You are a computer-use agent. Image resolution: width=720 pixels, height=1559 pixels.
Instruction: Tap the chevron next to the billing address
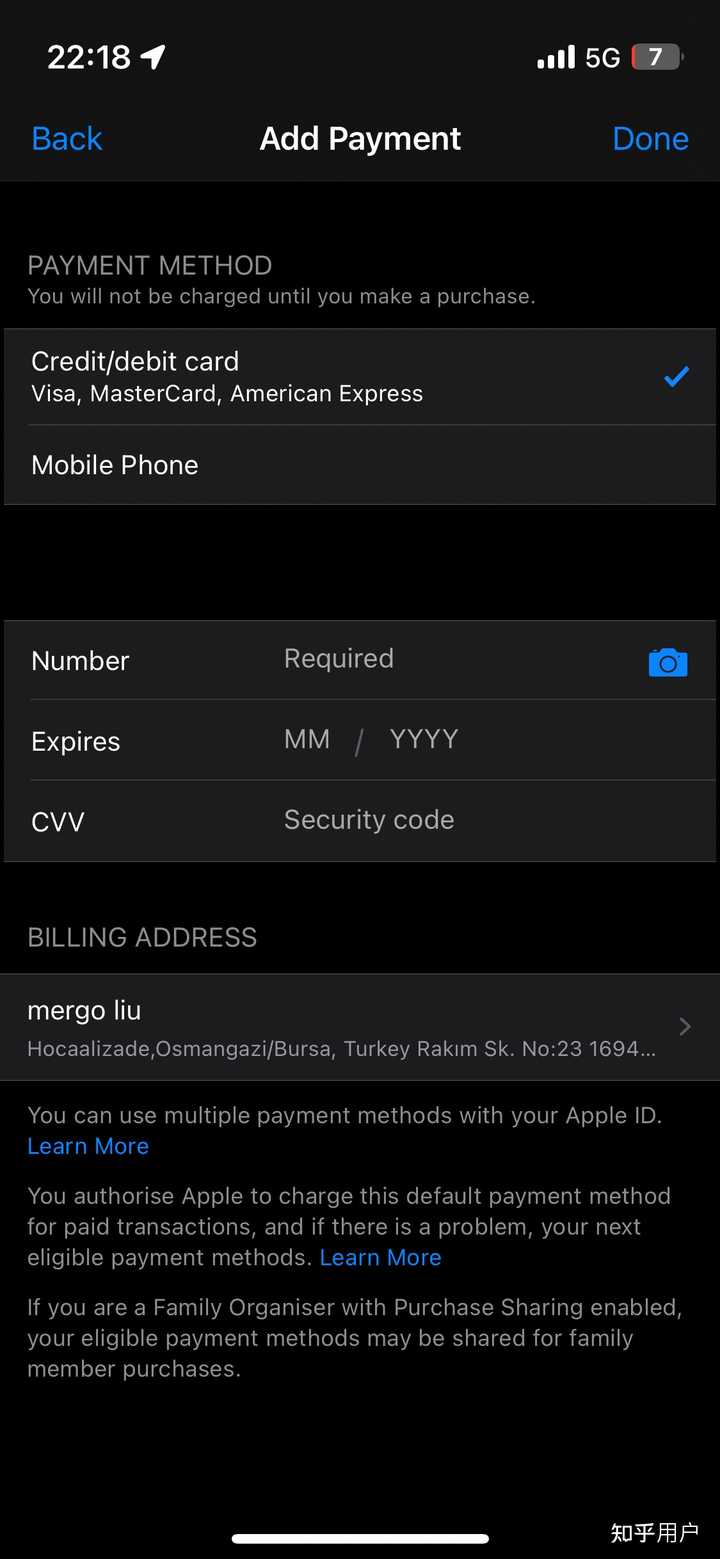click(x=685, y=1026)
